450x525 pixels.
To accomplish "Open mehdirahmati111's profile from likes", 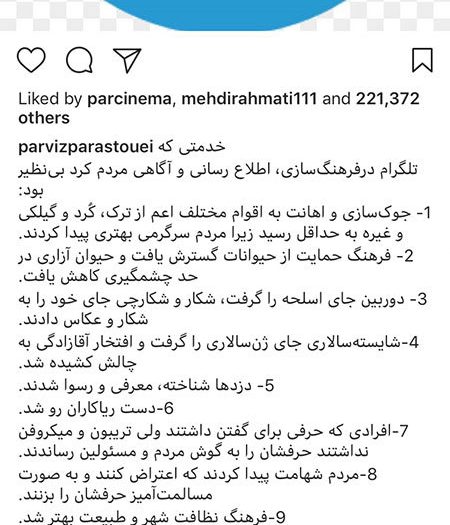I will pos(249,99).
